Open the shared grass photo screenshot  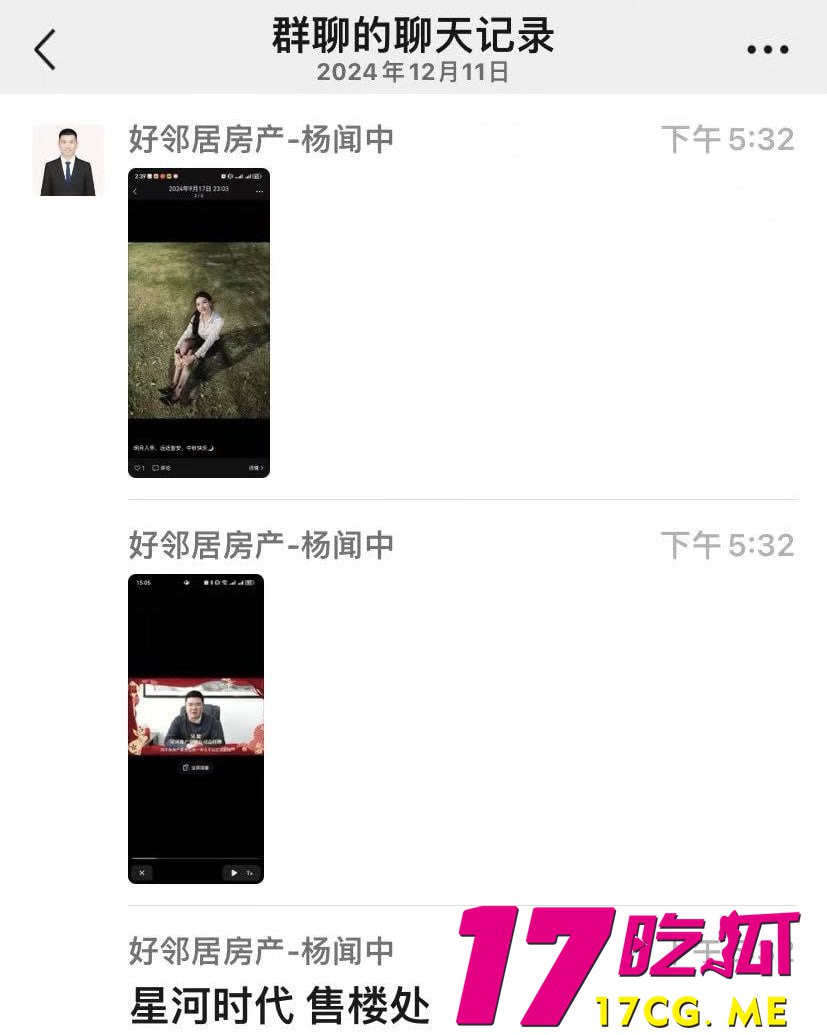[199, 322]
